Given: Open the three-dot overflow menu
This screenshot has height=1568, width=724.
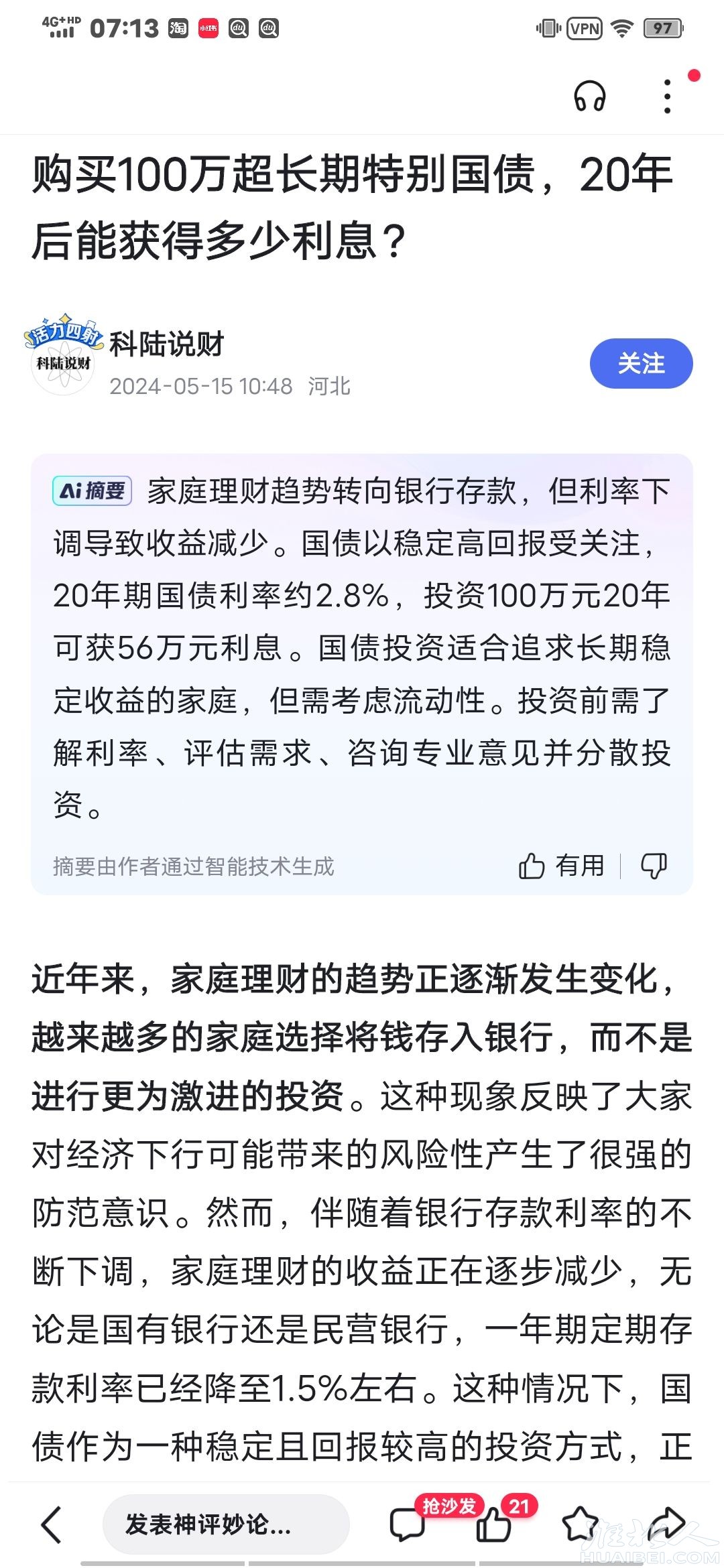Looking at the screenshot, I should click(x=667, y=96).
